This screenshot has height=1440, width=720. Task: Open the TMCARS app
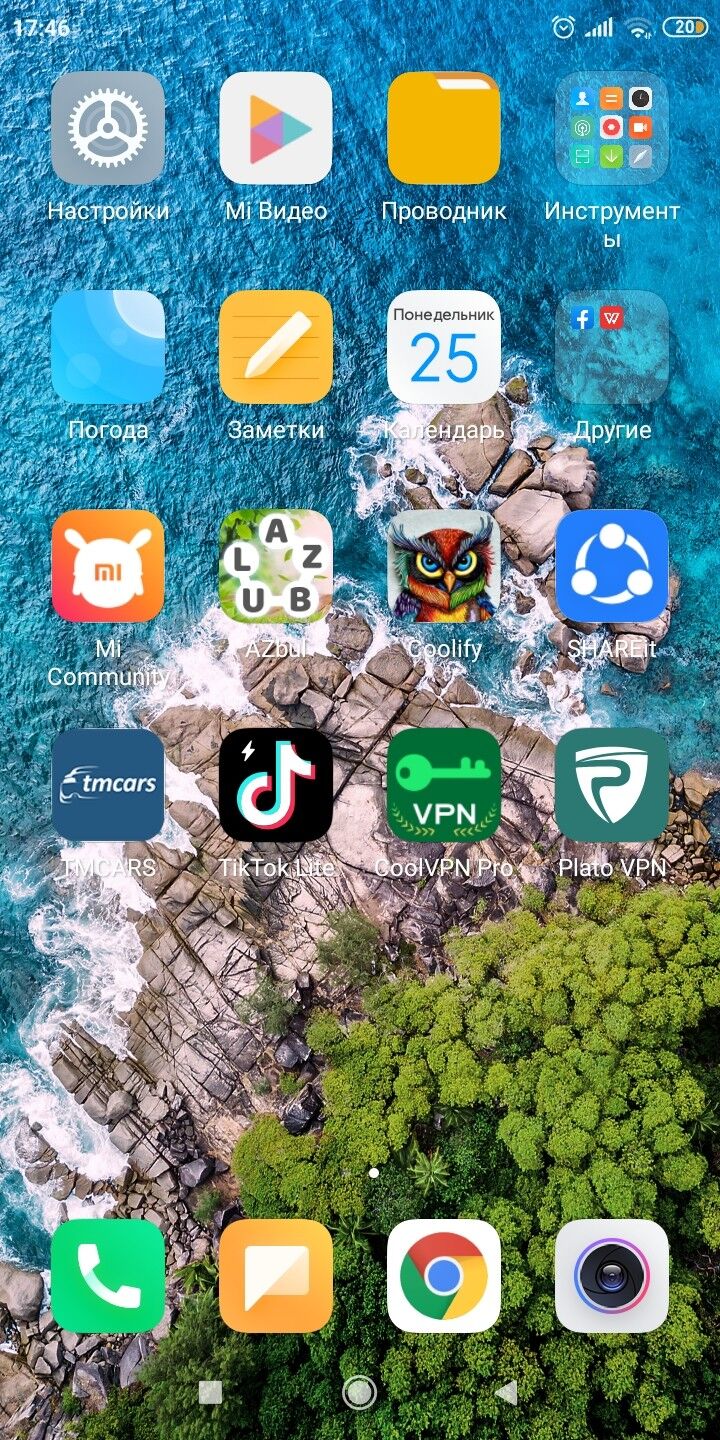108,785
